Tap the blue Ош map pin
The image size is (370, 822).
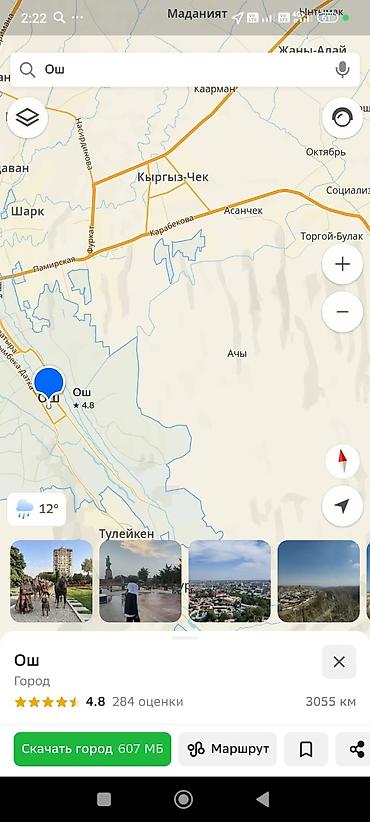[x=49, y=384]
